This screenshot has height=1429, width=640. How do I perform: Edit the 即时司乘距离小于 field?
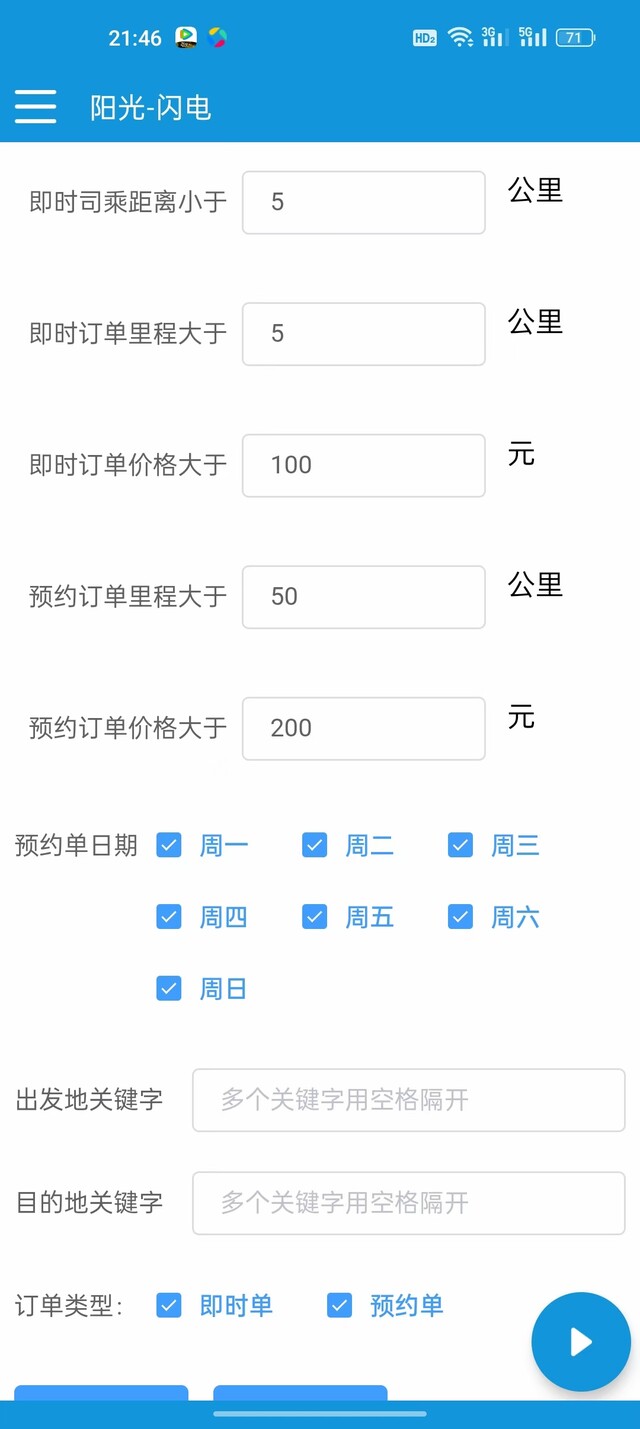point(364,202)
